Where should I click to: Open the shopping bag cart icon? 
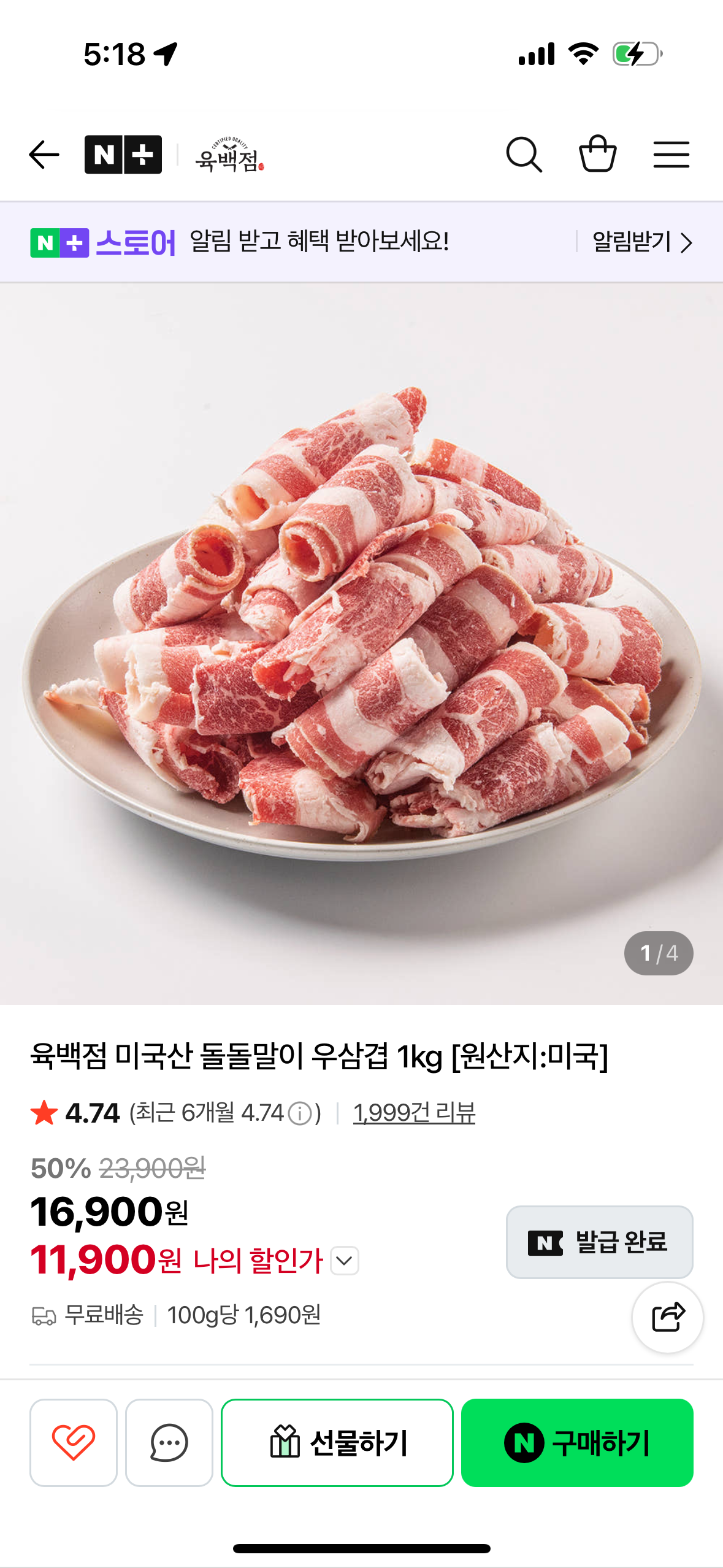point(599,155)
